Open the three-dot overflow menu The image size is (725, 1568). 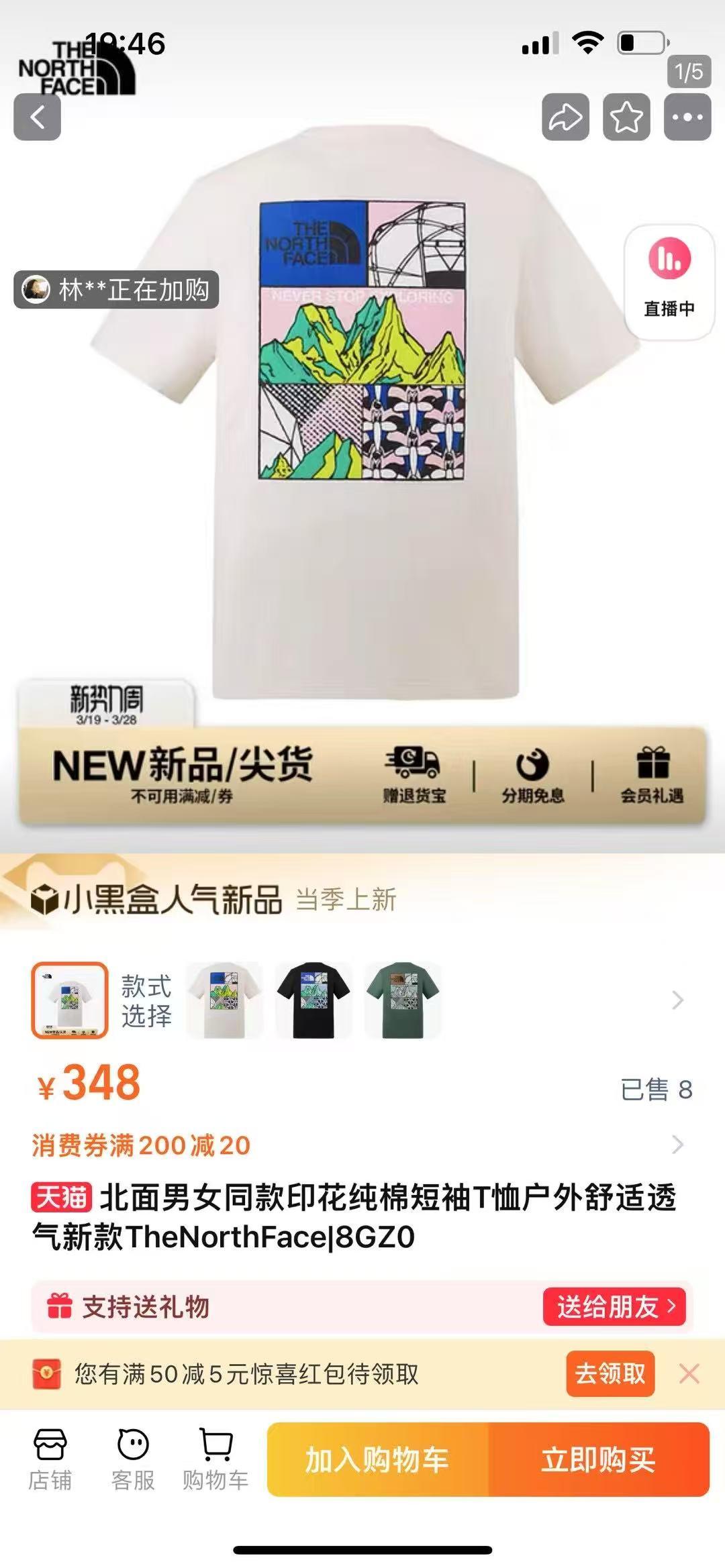pos(687,117)
